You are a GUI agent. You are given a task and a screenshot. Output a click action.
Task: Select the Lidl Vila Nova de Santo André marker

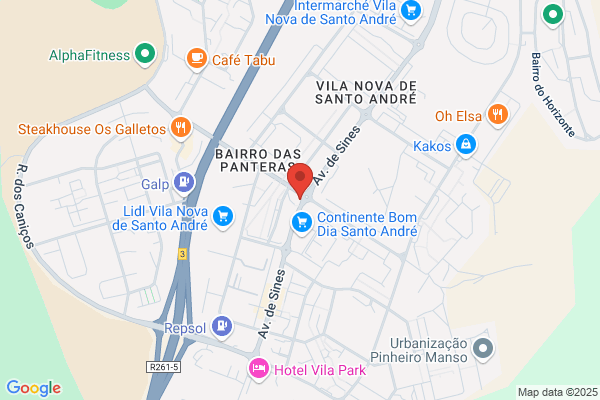223,217
